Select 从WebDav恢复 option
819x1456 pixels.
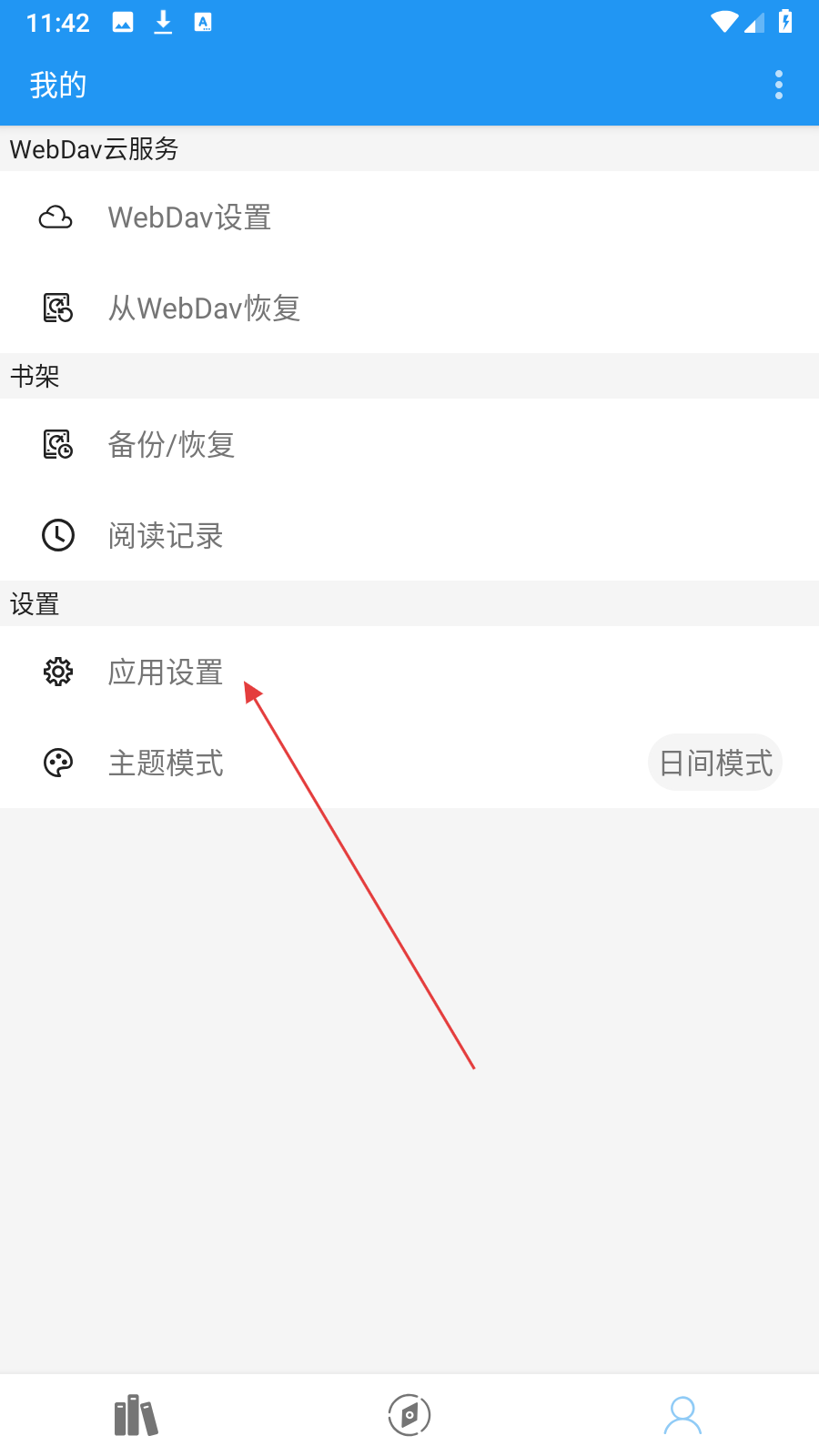[409, 308]
